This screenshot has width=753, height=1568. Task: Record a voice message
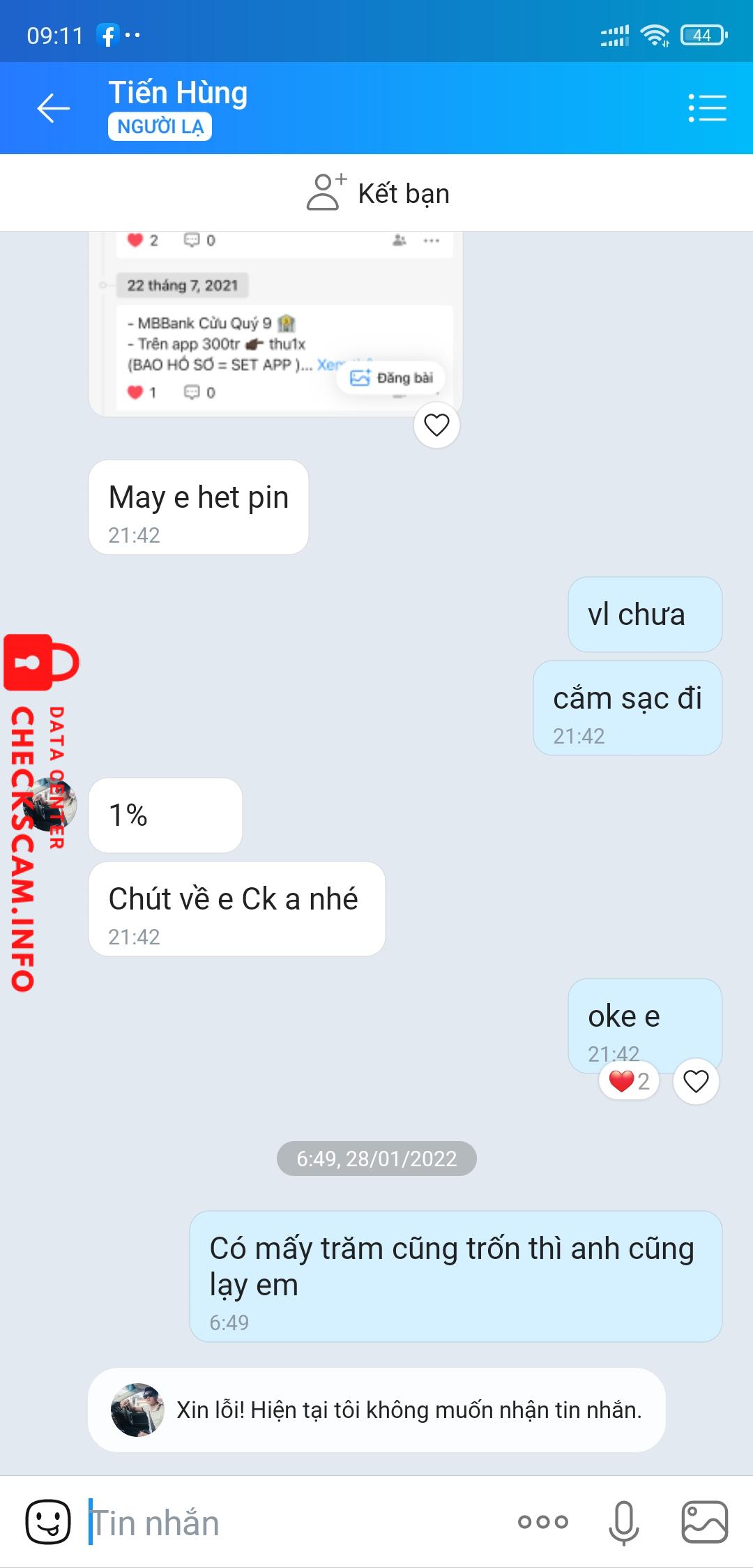tap(623, 1522)
